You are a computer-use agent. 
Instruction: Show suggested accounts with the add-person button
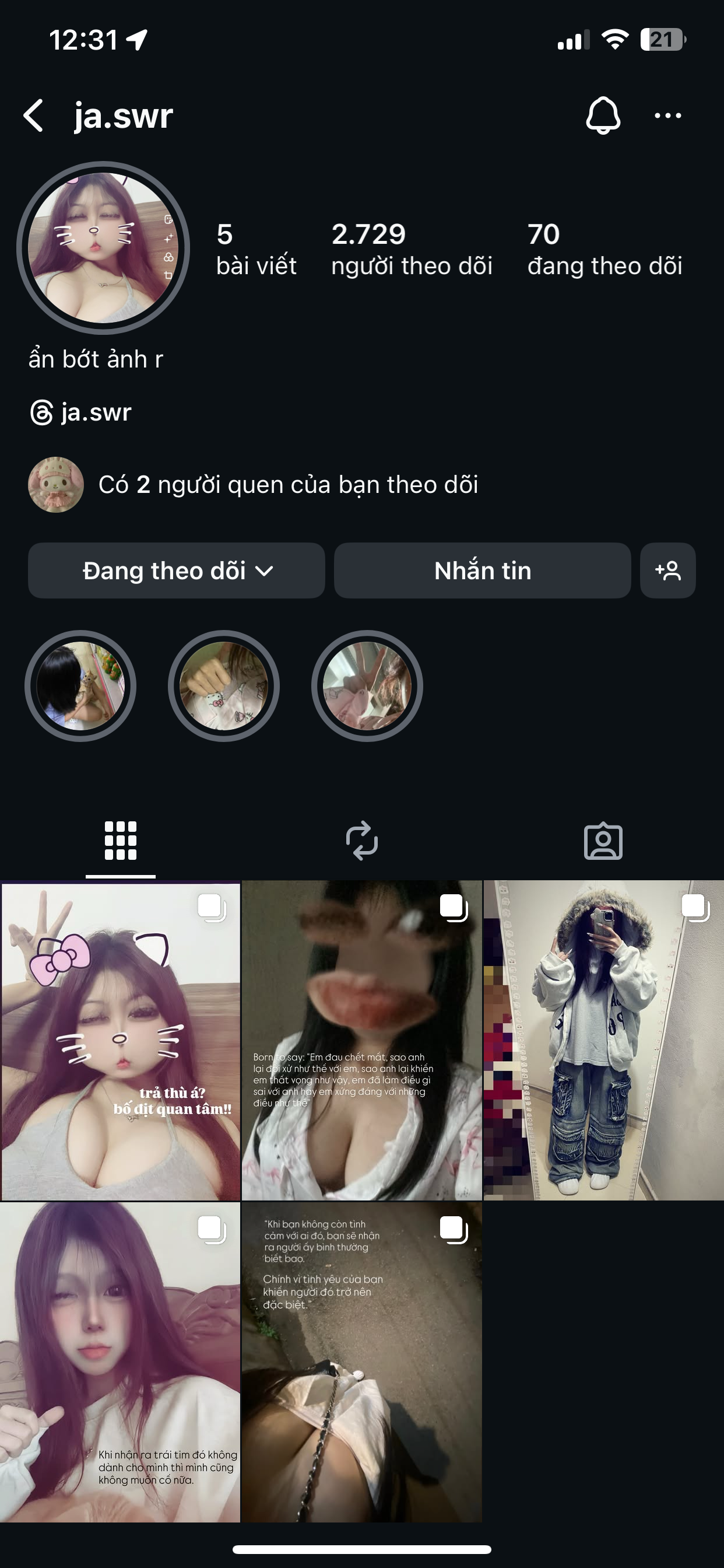667,570
